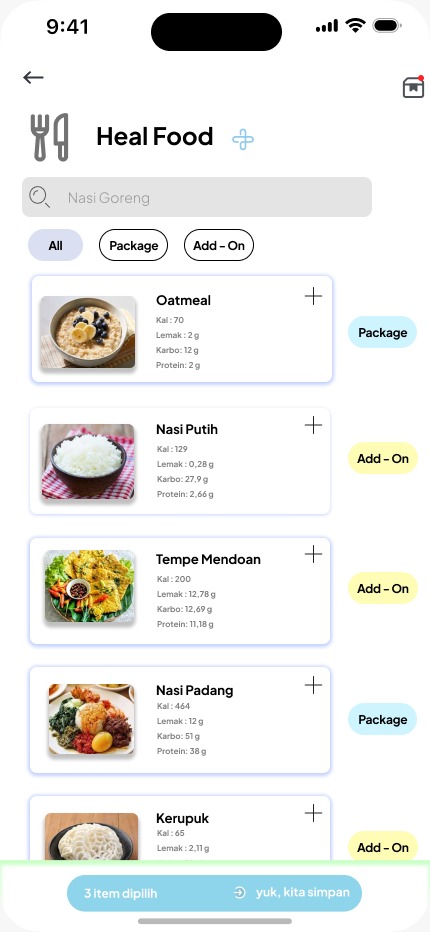
Task: Tap the Nasi Goreng search field
Action: coord(197,197)
